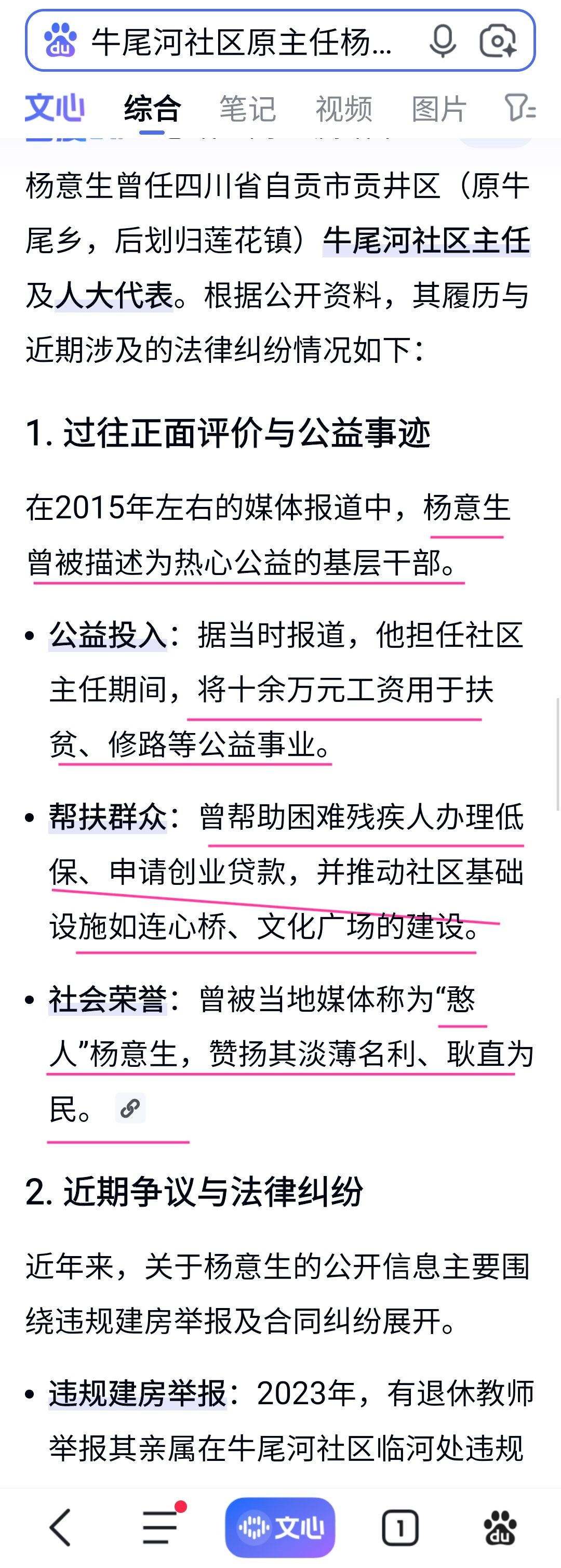Image resolution: width=561 pixels, height=1568 pixels.
Task: Go back with the bottom back arrow
Action: tap(60, 1527)
